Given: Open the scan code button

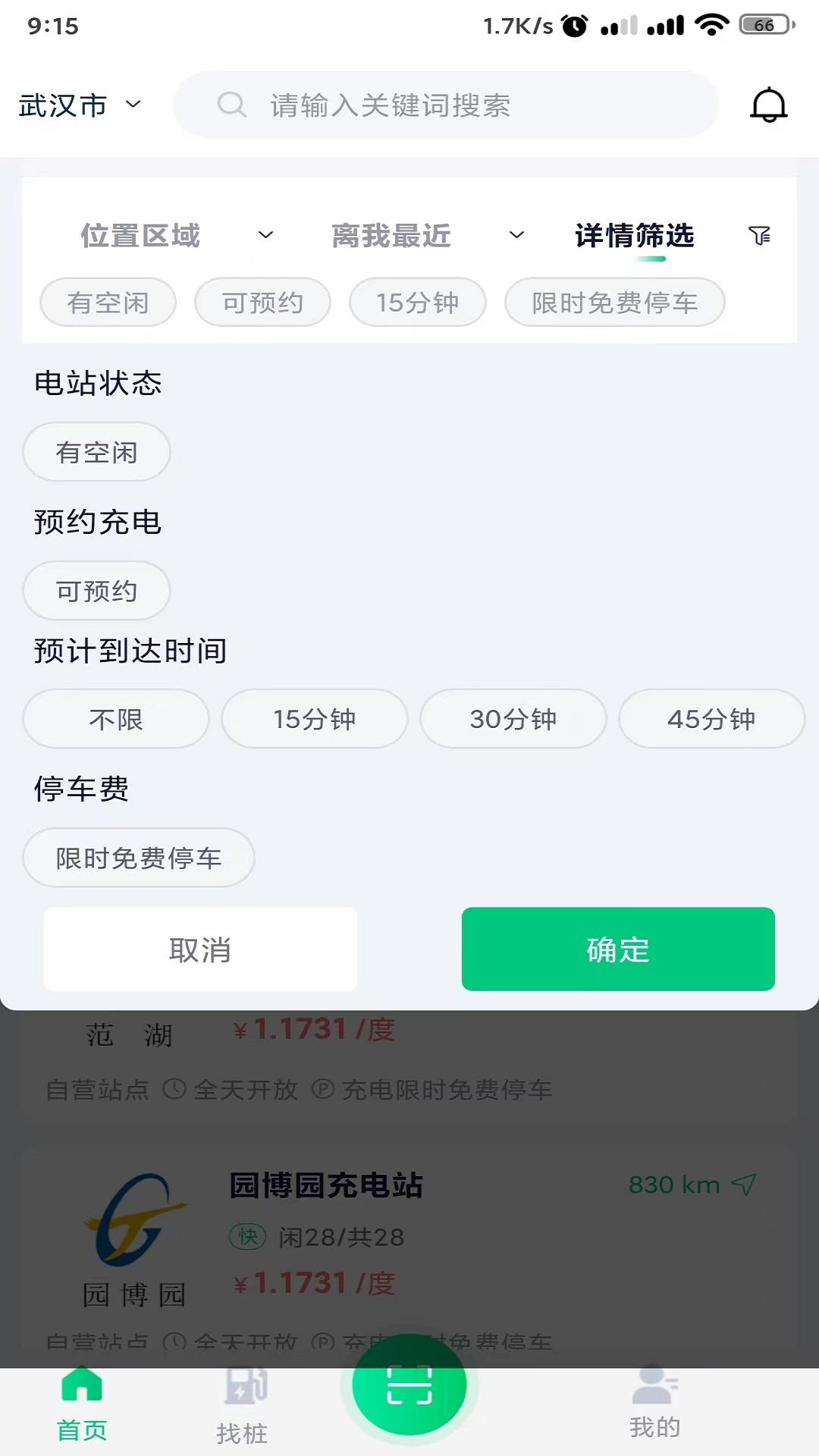Looking at the screenshot, I should coord(409,1385).
